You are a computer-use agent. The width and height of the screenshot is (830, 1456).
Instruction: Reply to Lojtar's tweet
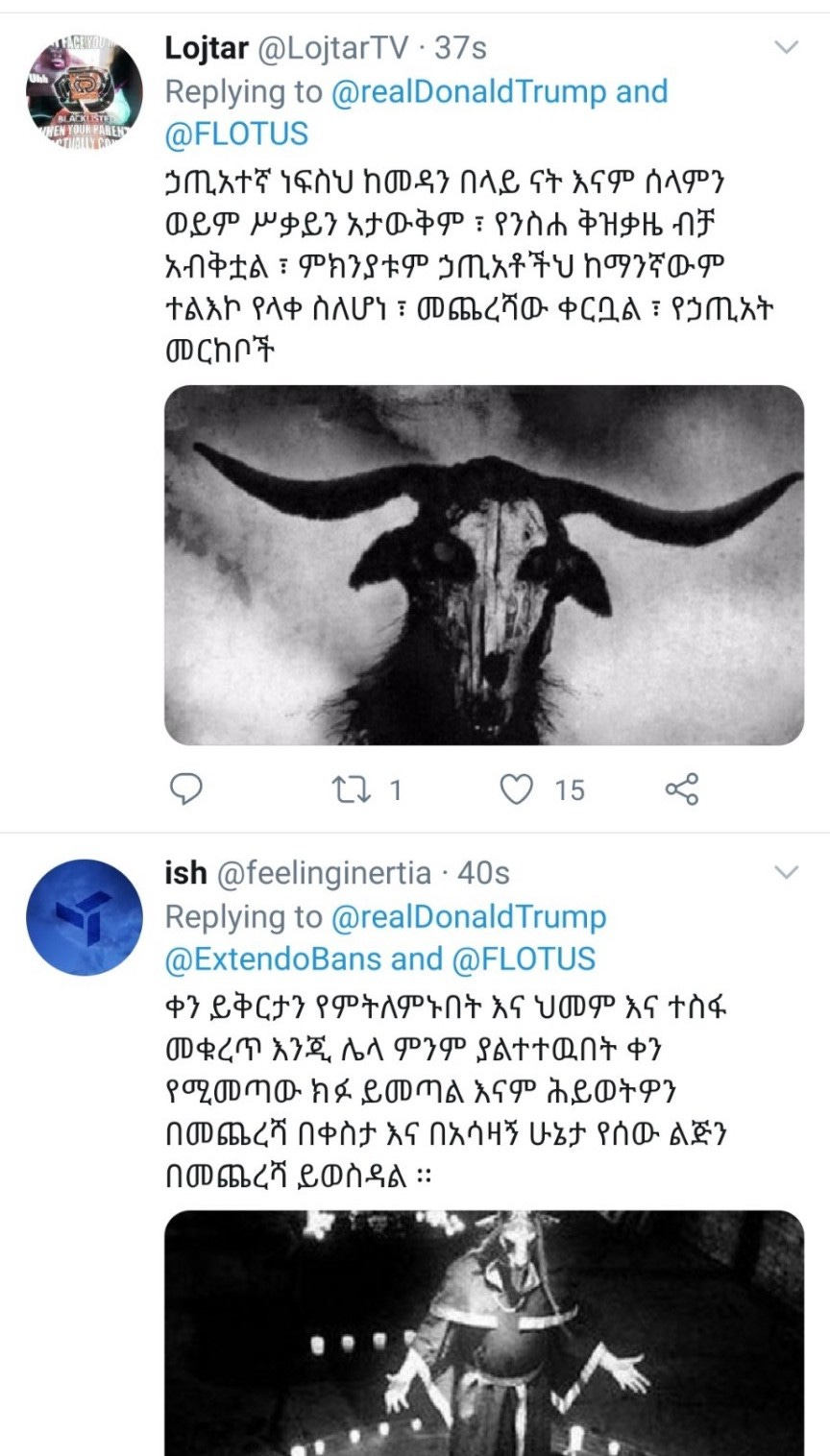tap(186, 789)
